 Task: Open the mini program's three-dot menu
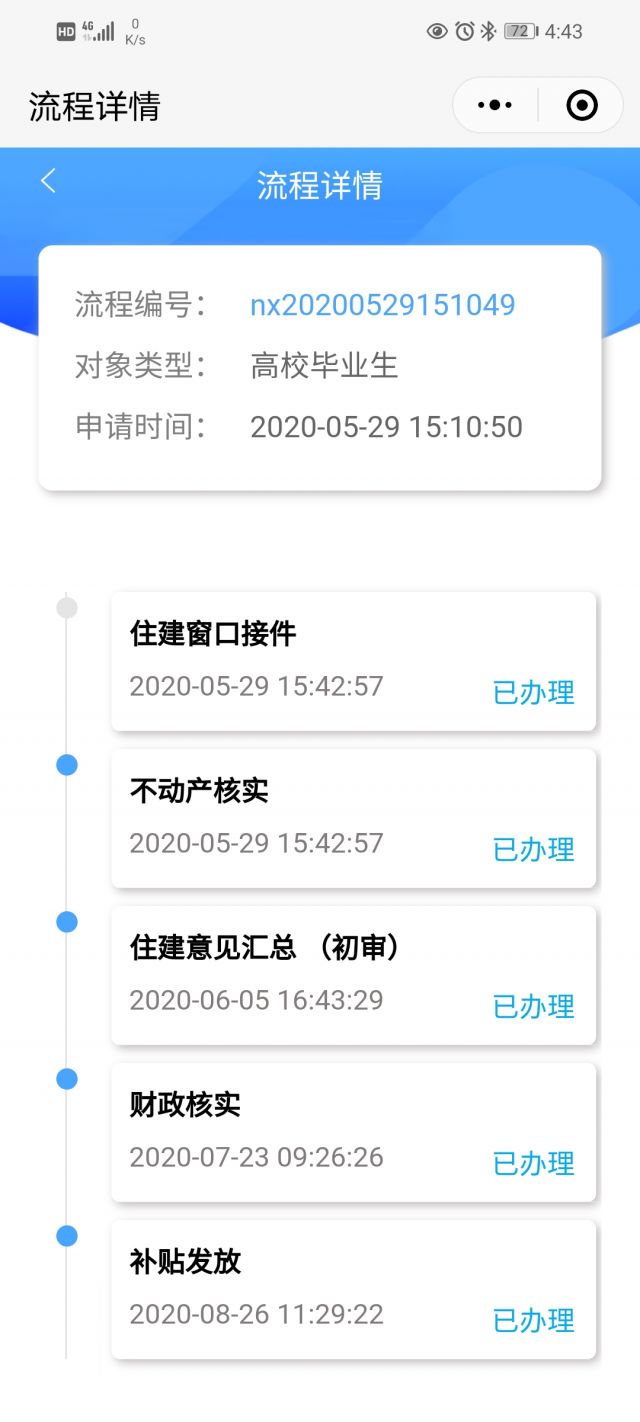click(x=495, y=105)
